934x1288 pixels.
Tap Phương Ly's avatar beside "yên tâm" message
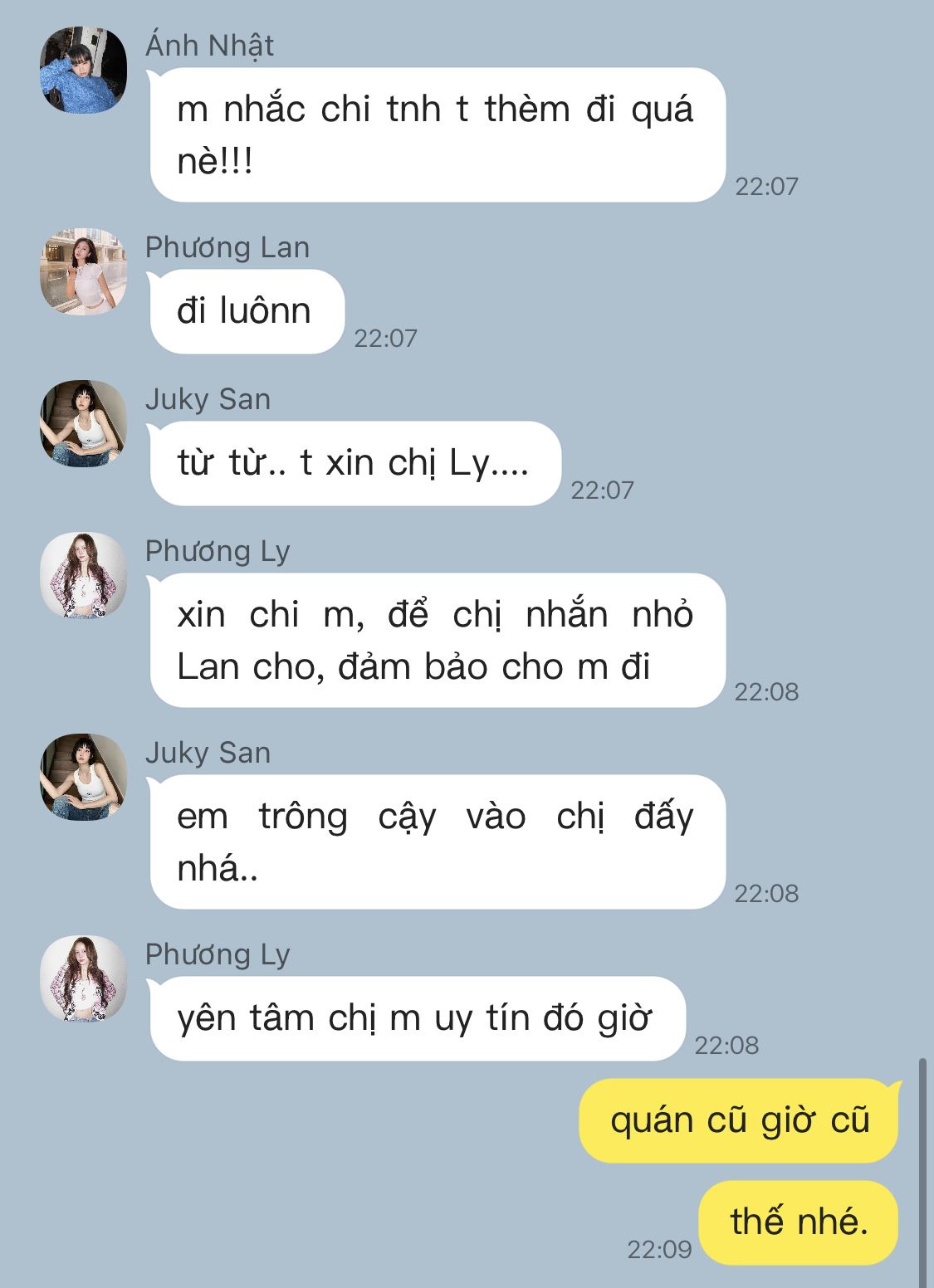coord(83,978)
